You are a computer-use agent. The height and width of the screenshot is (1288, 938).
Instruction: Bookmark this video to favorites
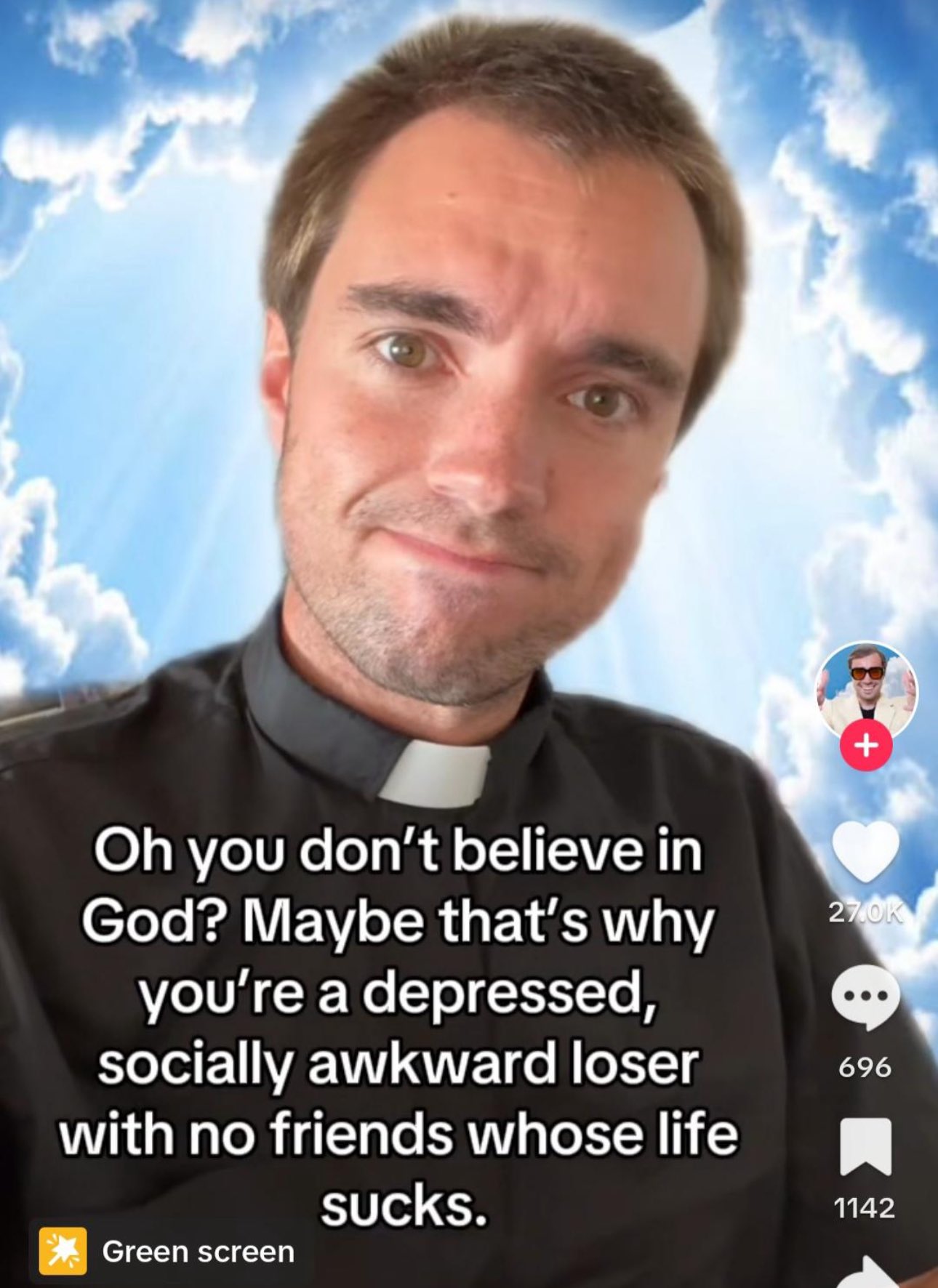click(x=865, y=1146)
